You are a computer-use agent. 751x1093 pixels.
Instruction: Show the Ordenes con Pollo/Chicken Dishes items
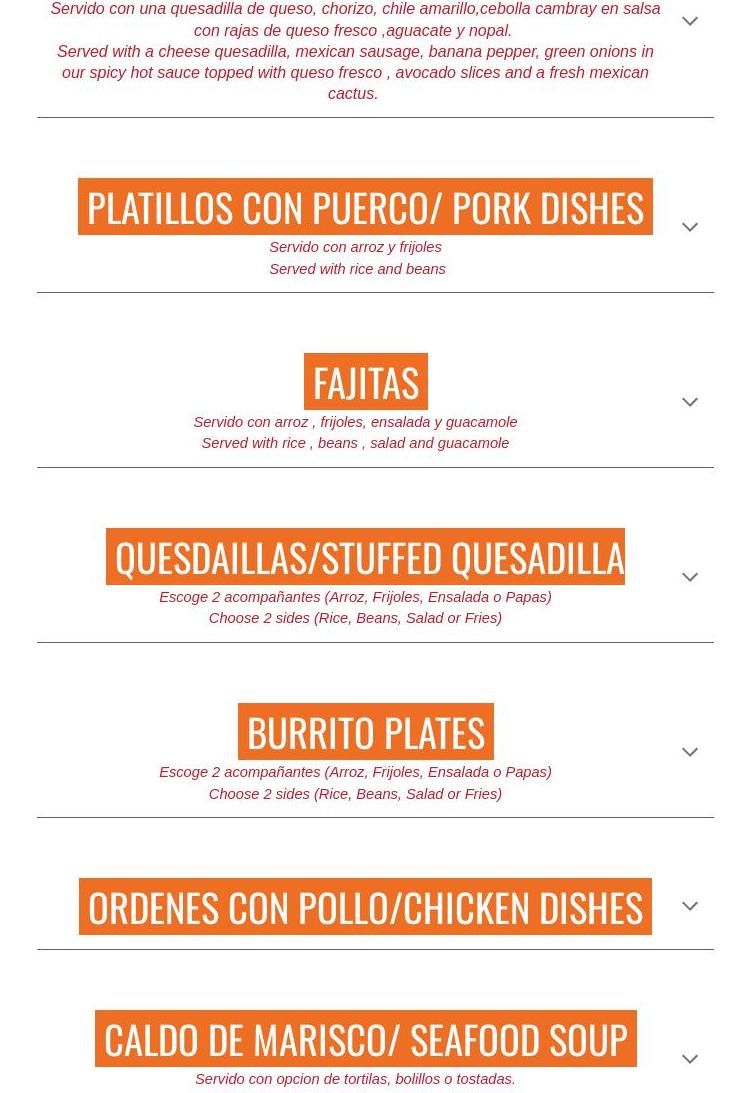(689, 907)
